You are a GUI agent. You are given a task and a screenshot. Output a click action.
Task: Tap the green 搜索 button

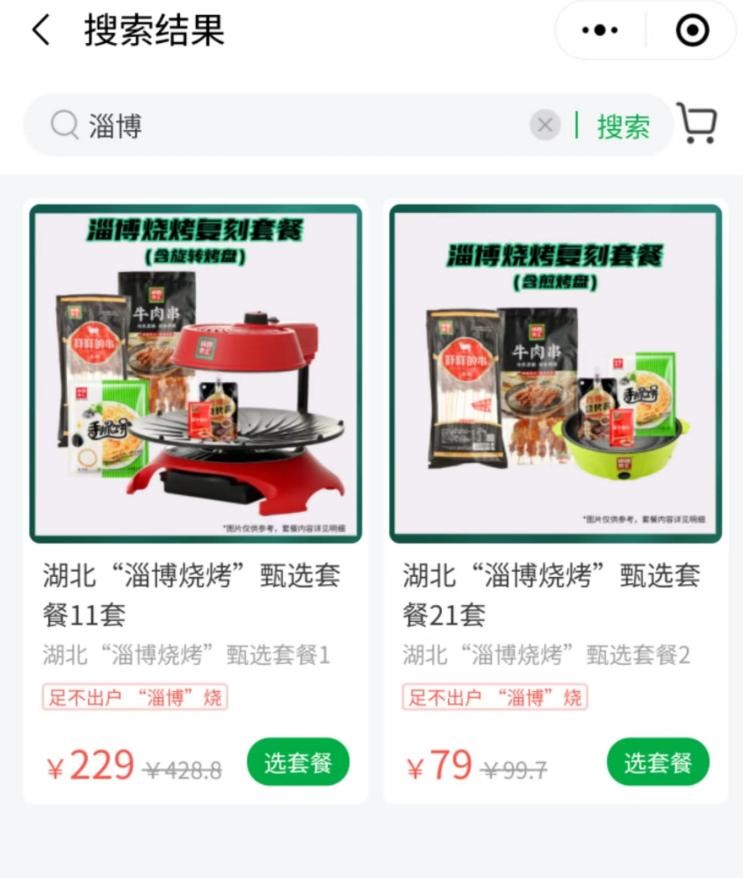tap(623, 126)
